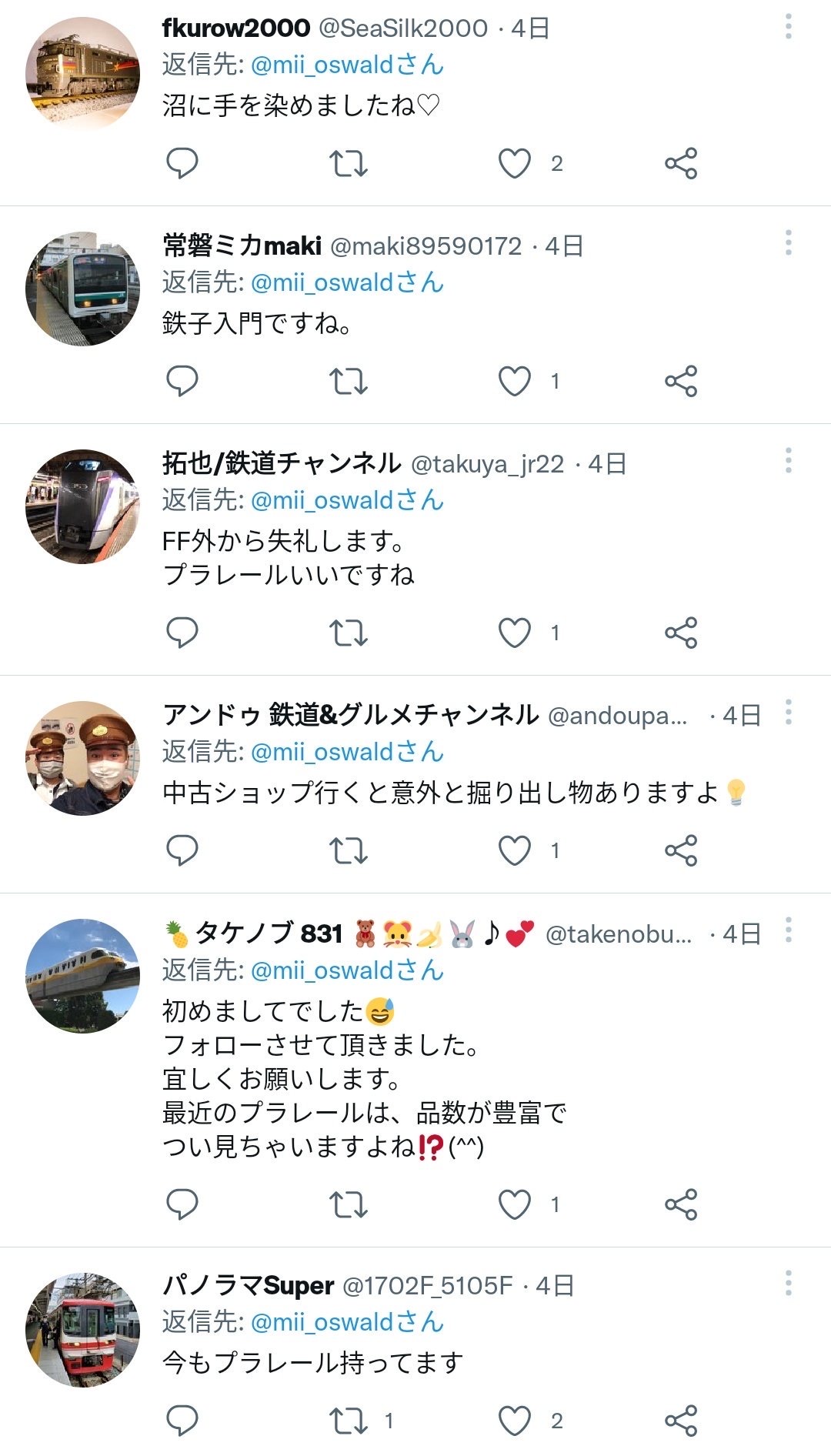
Task: Tap @mii_oswald link in fkurow2000's reply
Action: pyautogui.click(x=348, y=65)
